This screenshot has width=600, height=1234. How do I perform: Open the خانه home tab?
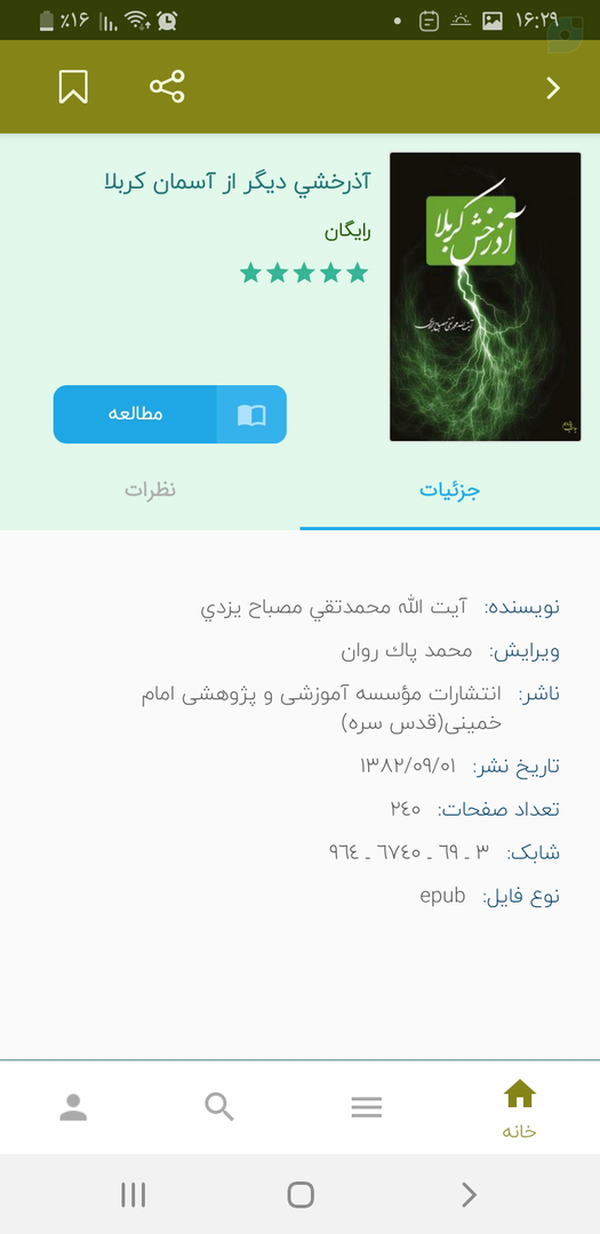tap(519, 1106)
